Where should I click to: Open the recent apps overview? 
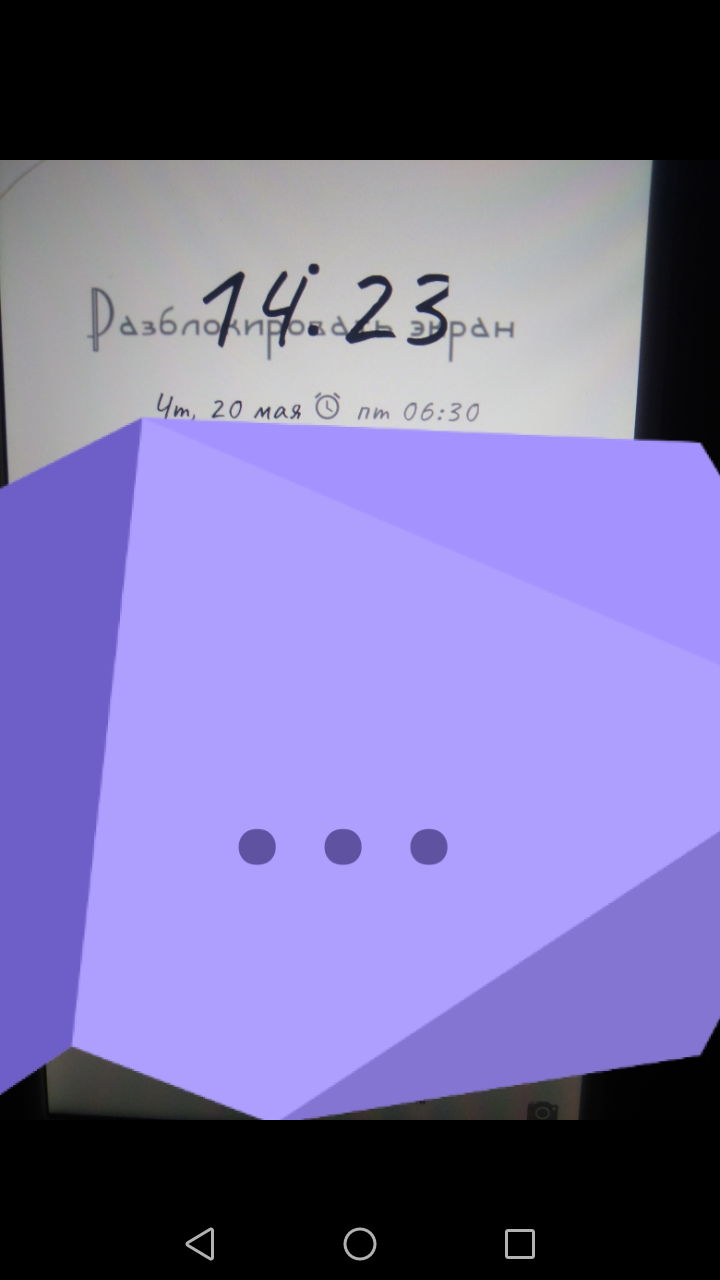520,1244
